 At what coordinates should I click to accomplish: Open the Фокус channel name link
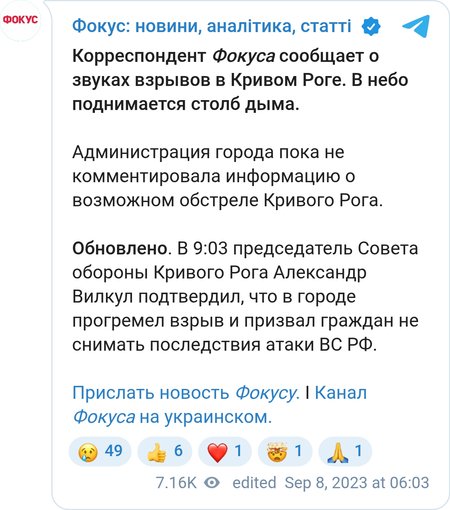pyautogui.click(x=212, y=27)
